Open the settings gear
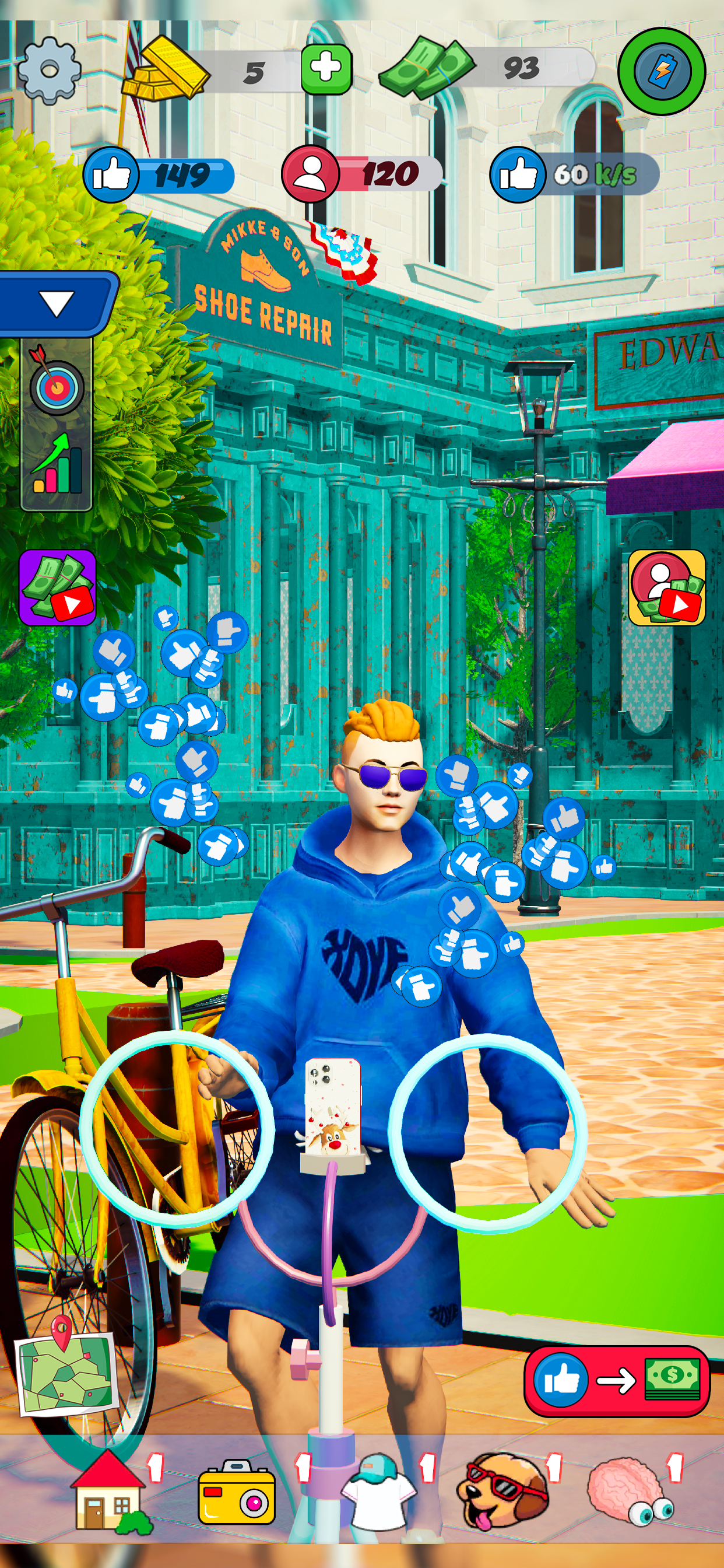This screenshot has height=1568, width=724. click(x=48, y=70)
